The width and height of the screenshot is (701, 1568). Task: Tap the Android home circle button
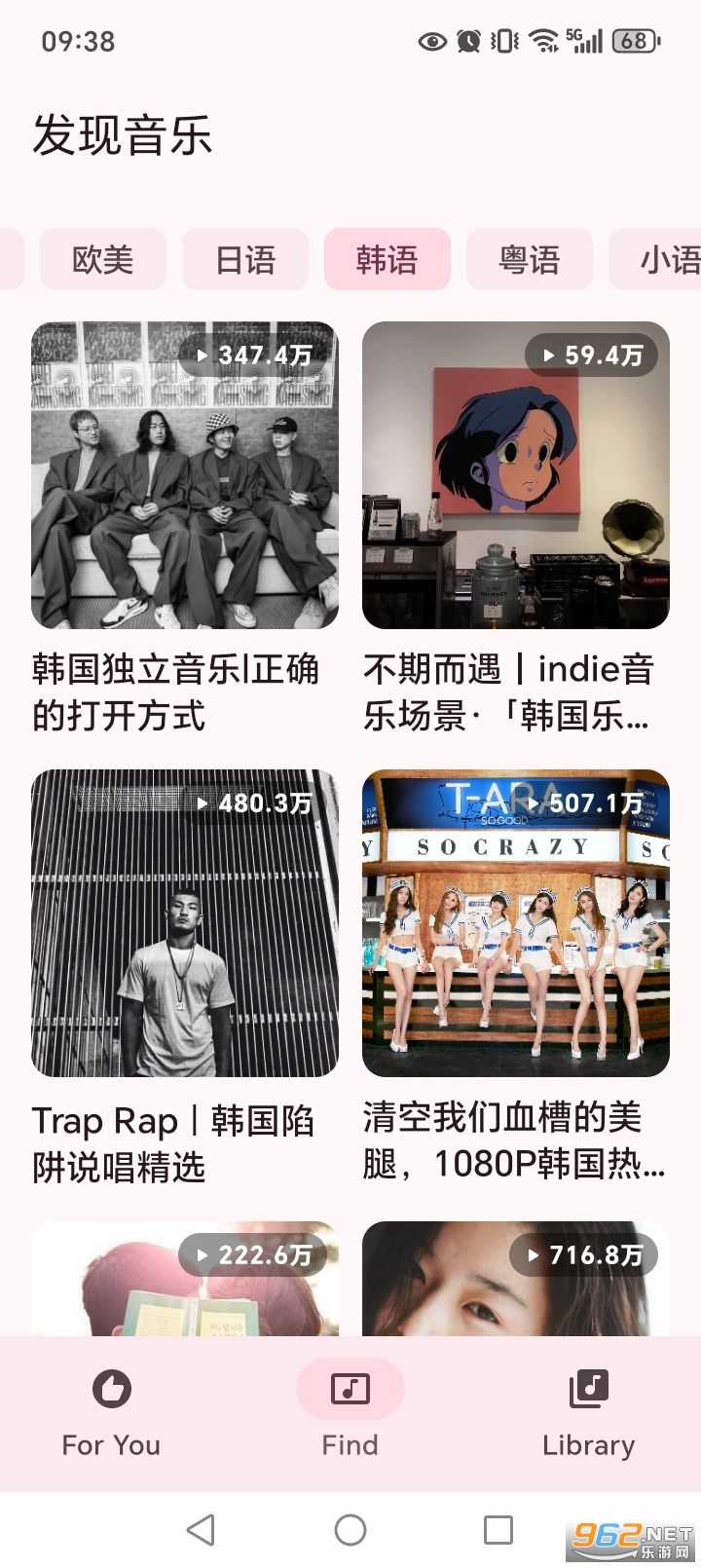tap(350, 1529)
